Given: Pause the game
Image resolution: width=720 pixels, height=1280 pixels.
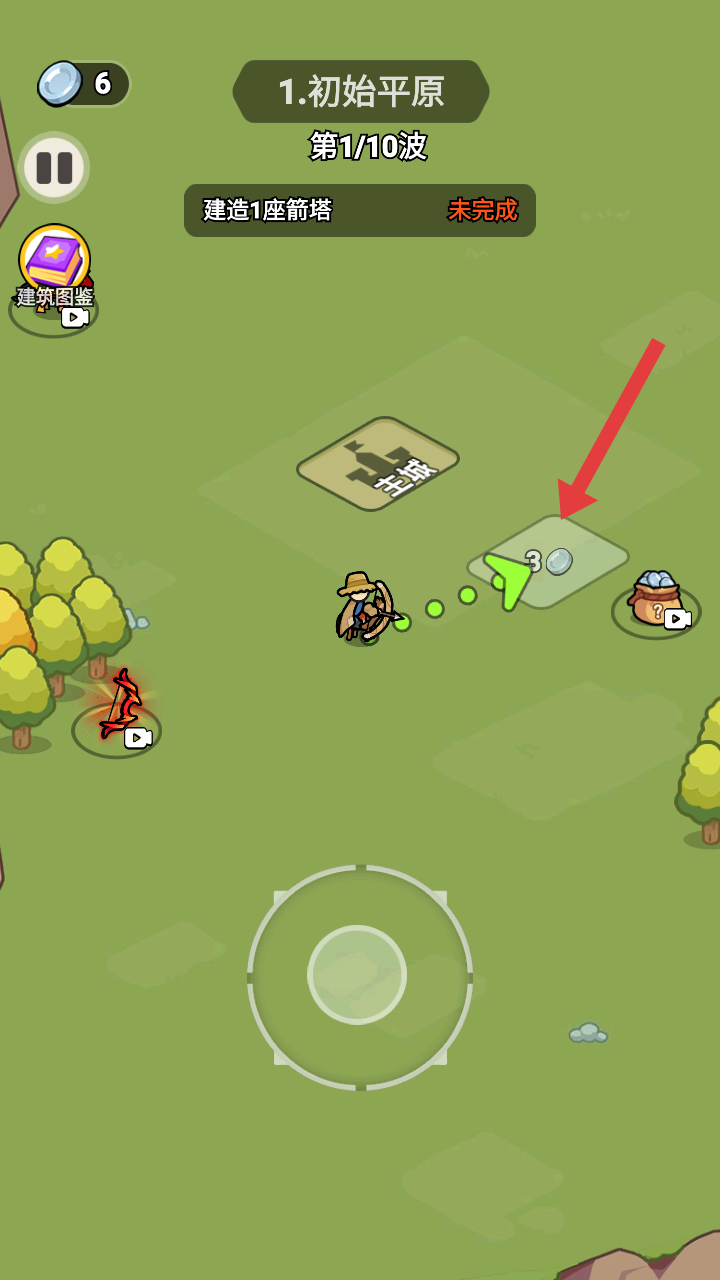Looking at the screenshot, I should coord(54,167).
